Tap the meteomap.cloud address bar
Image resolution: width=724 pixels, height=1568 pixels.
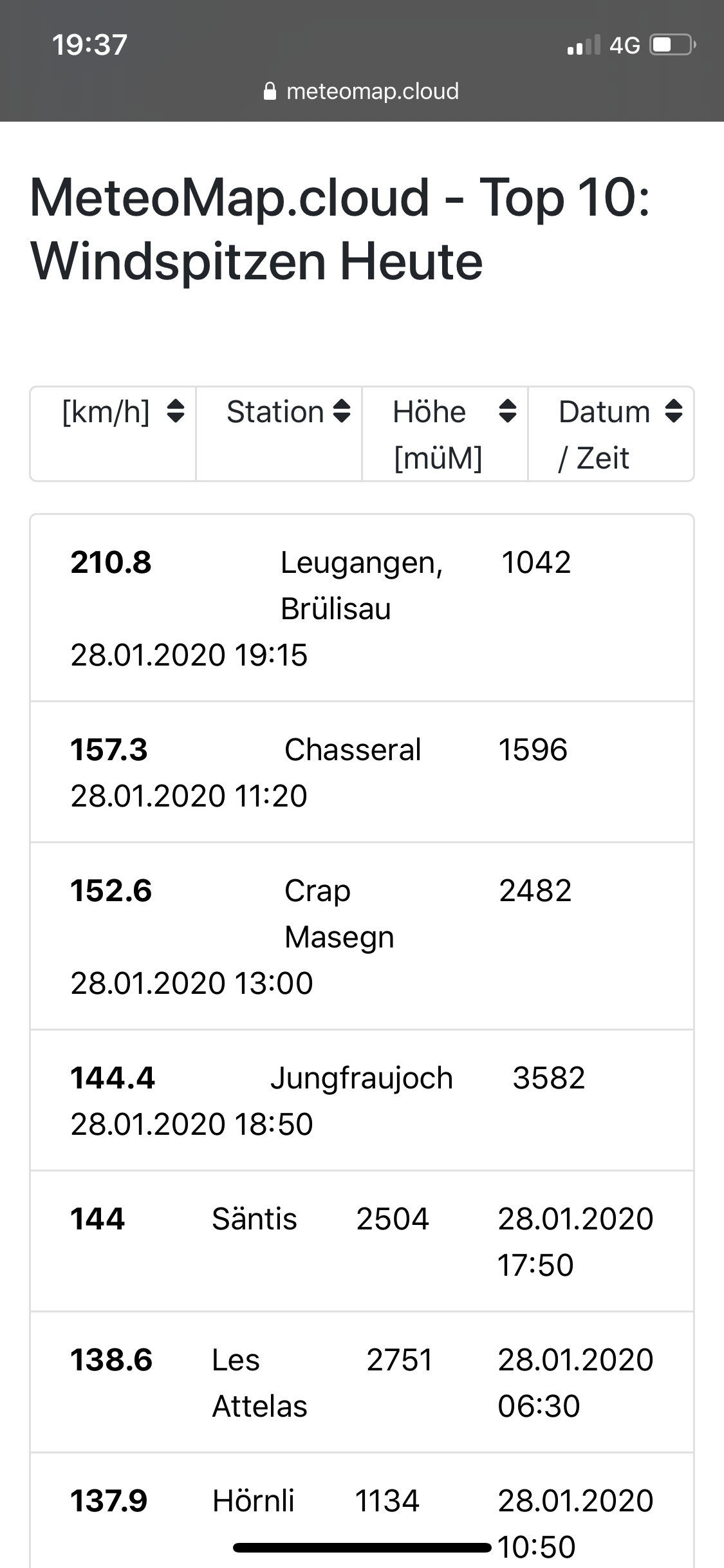362,91
